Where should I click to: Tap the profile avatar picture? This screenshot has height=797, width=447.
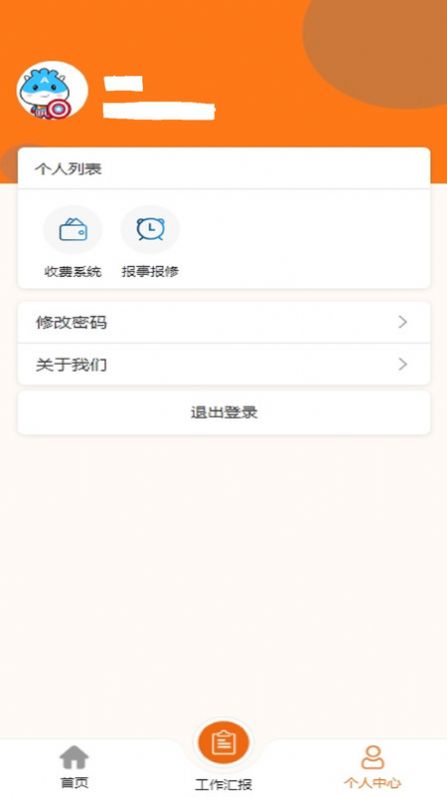click(52, 91)
